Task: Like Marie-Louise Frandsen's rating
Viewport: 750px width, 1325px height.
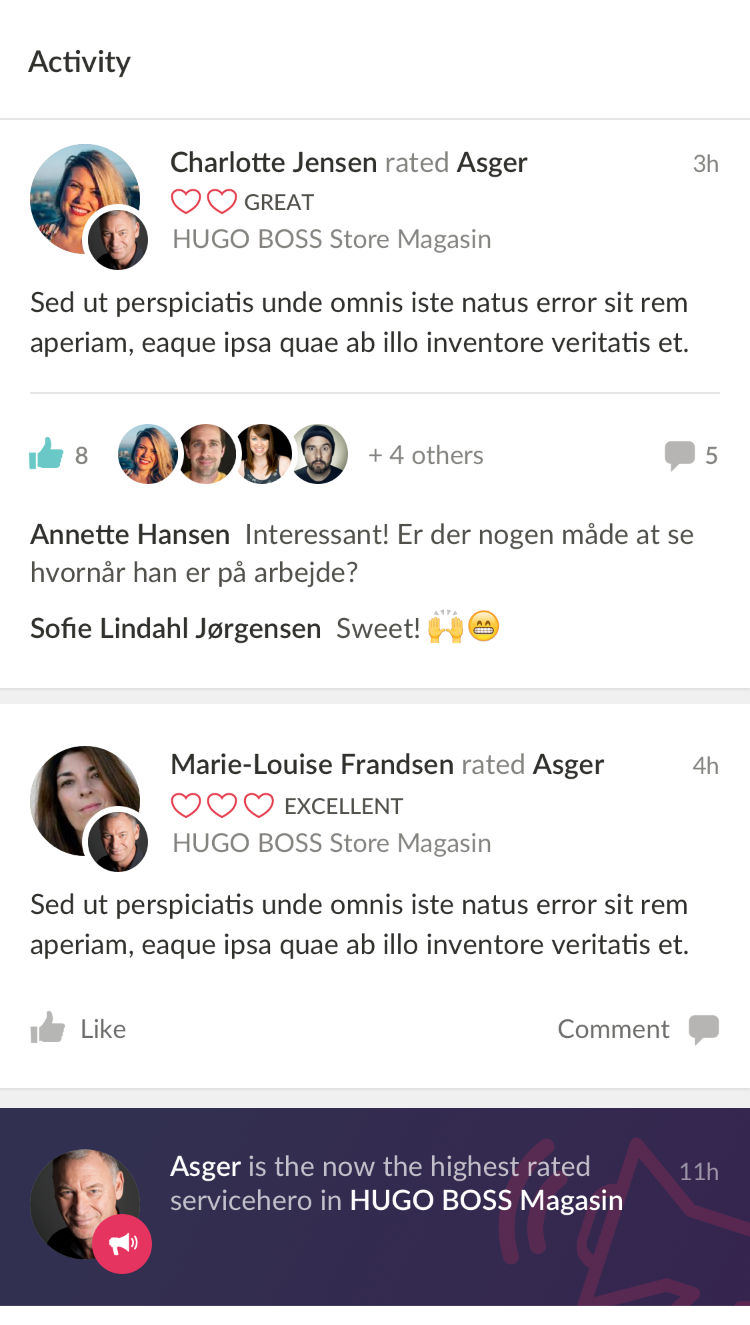Action: pyautogui.click(x=78, y=1028)
